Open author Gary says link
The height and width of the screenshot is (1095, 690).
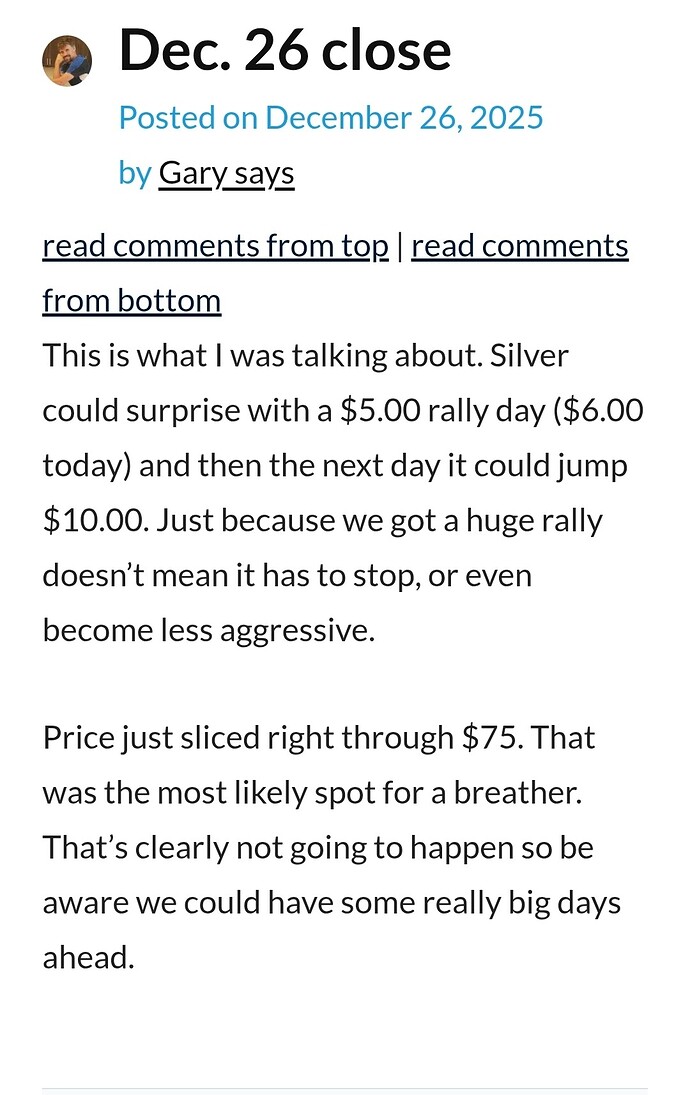pos(226,174)
